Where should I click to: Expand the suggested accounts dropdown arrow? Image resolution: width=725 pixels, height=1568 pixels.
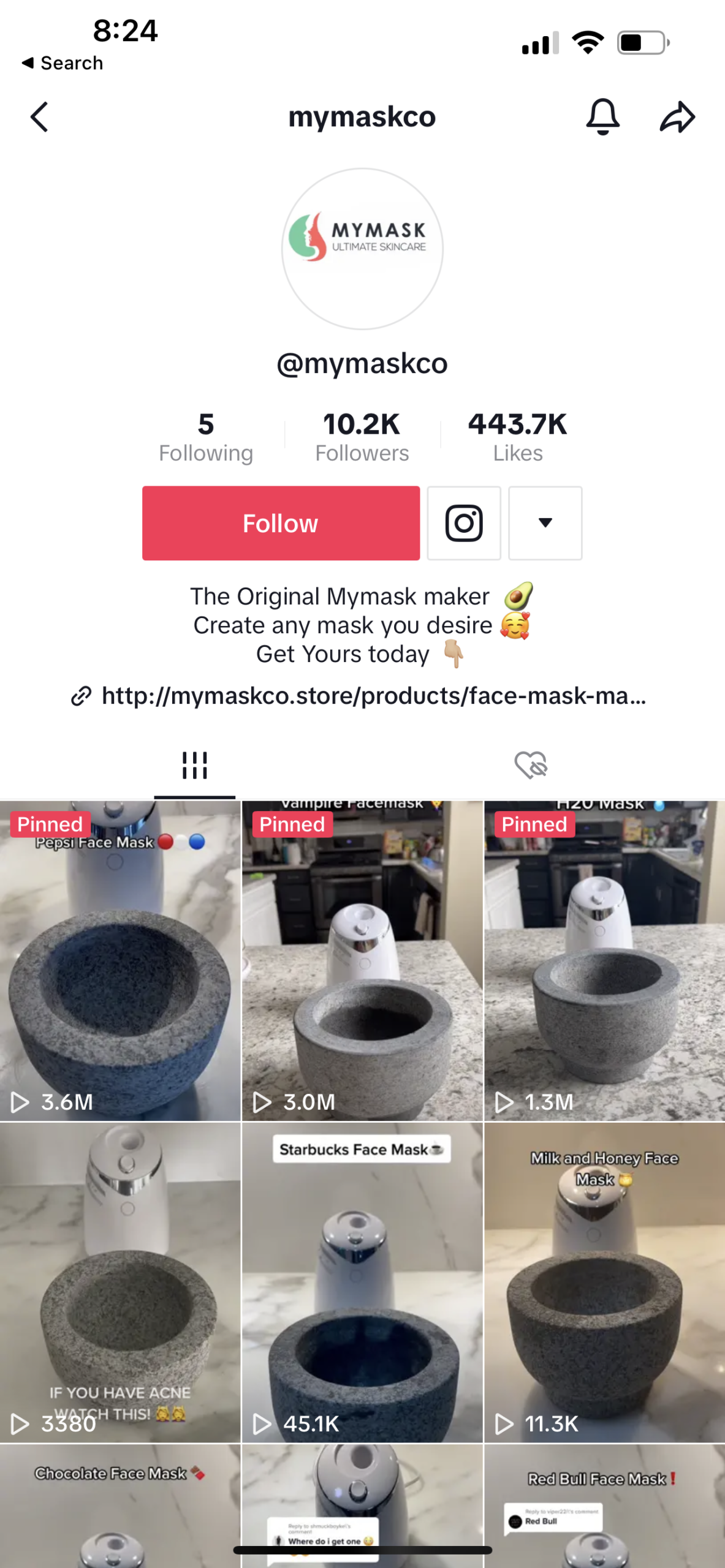tap(545, 523)
